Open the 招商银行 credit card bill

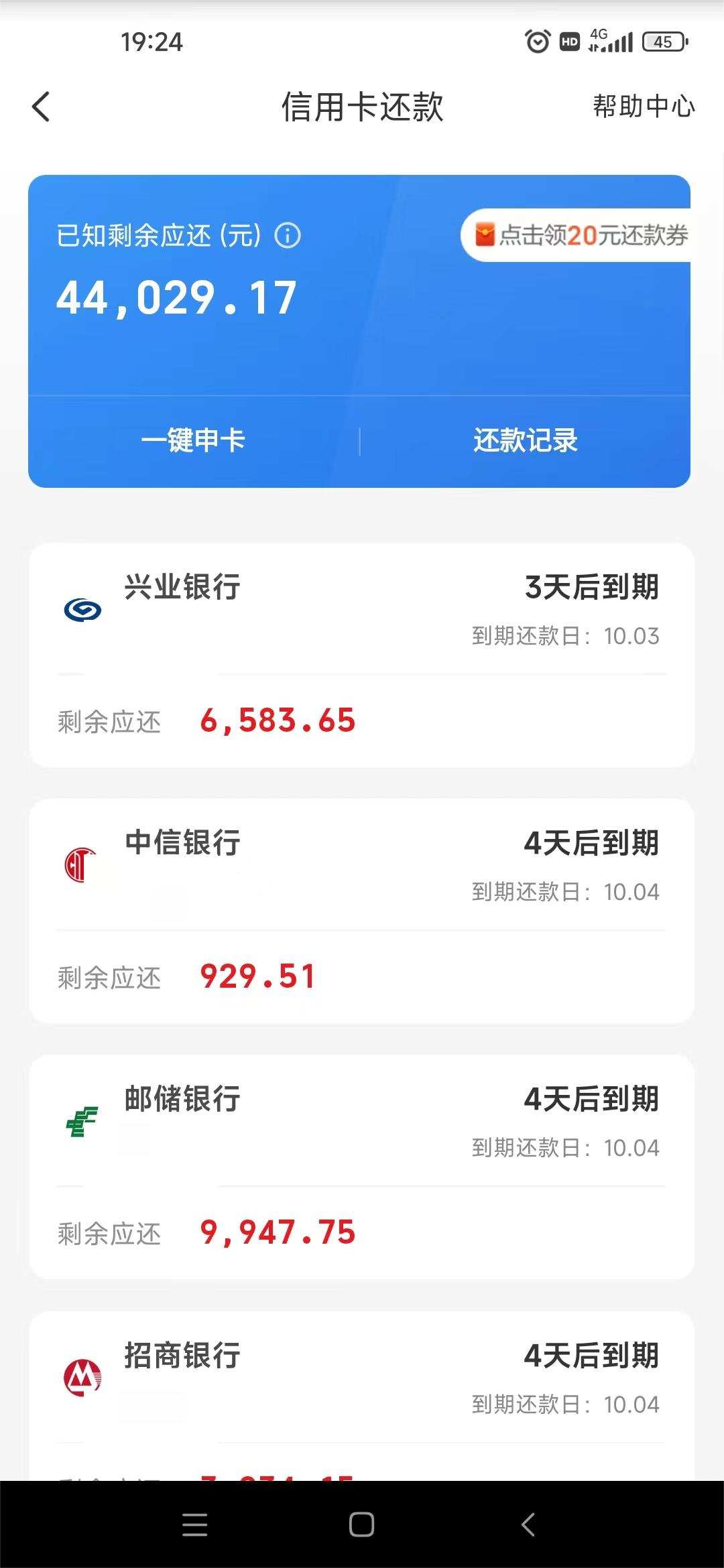coord(361,1395)
